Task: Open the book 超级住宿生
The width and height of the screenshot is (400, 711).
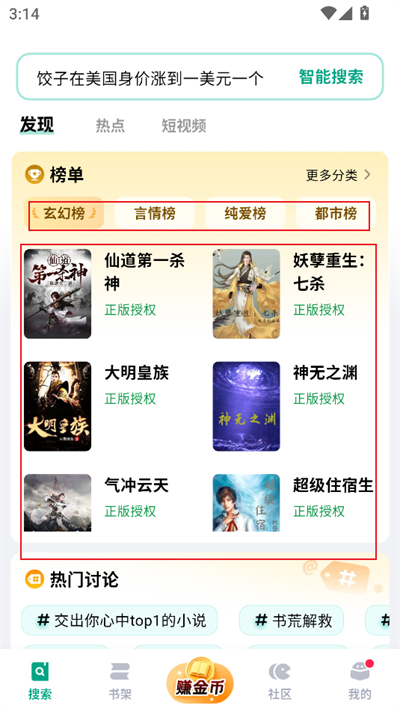Action: click(293, 502)
